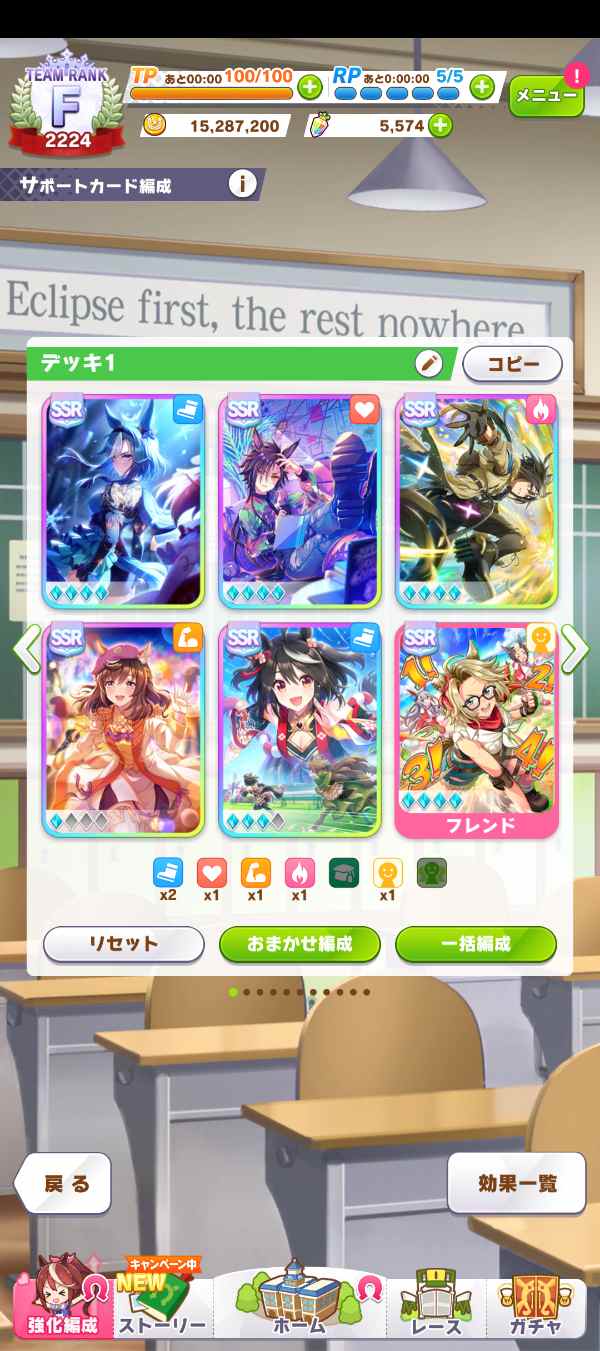Tap the plus icon to refill TP
Viewport: 600px width, 1351px height.
(310, 87)
